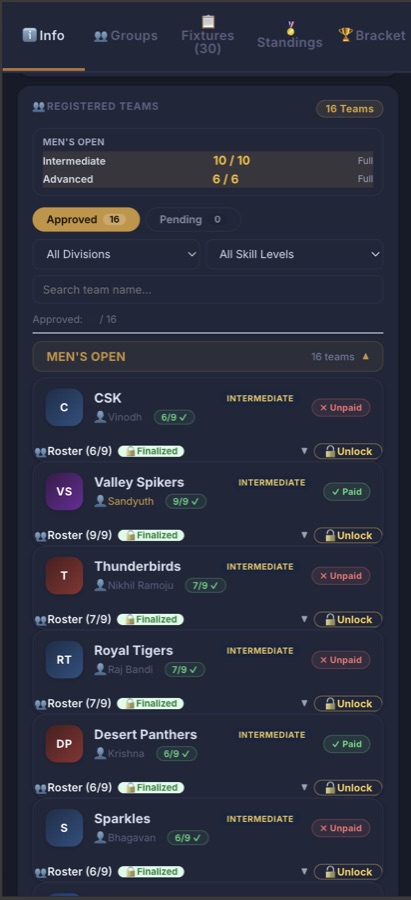Tap the Search team name field
The image size is (411, 900).
pyautogui.click(x=208, y=290)
